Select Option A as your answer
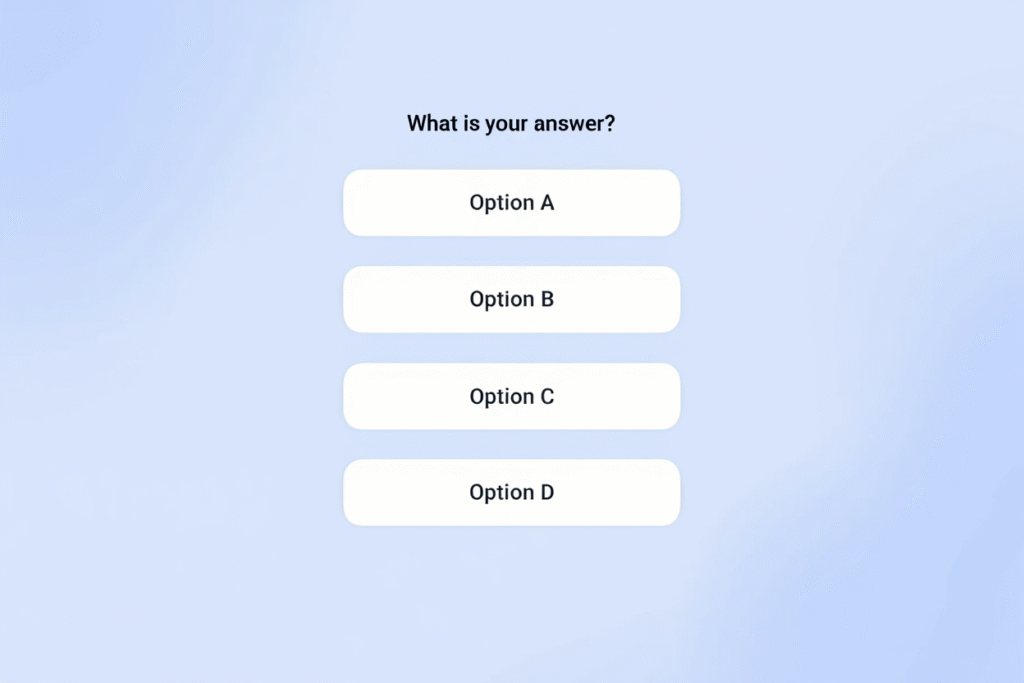 click(511, 203)
